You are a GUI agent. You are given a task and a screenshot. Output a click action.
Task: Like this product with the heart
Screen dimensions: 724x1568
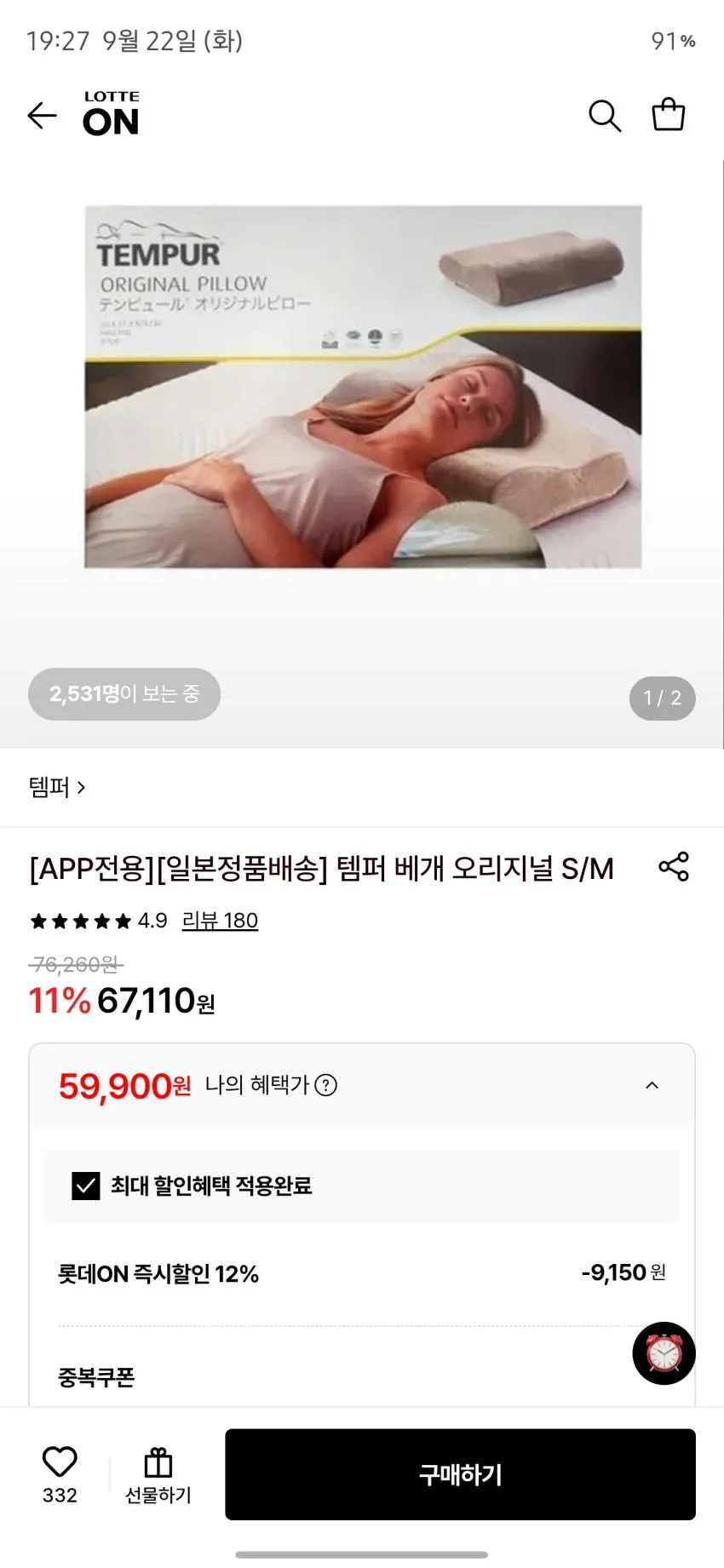[x=60, y=1474]
